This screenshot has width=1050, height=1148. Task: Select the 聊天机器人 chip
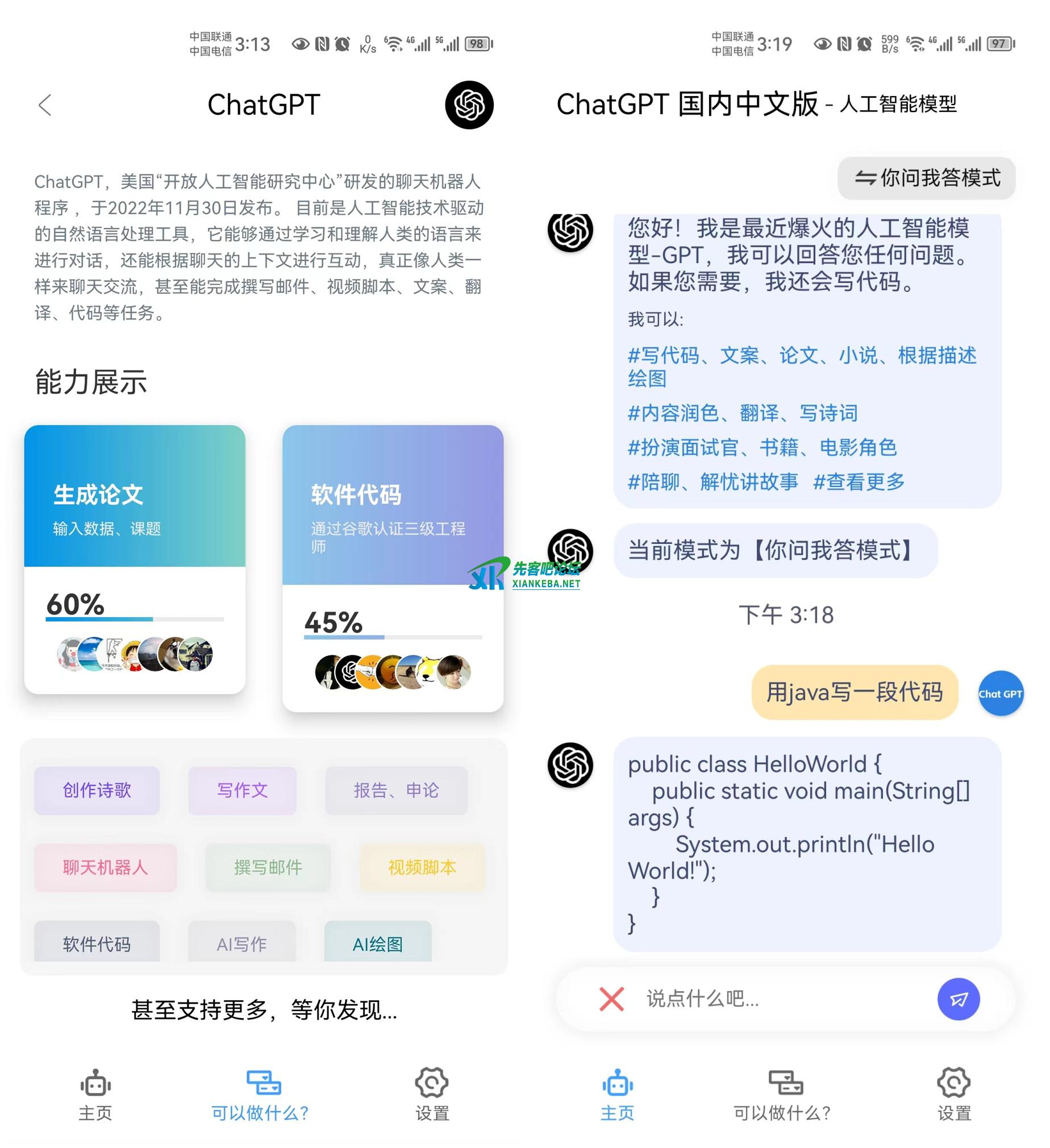105,867
